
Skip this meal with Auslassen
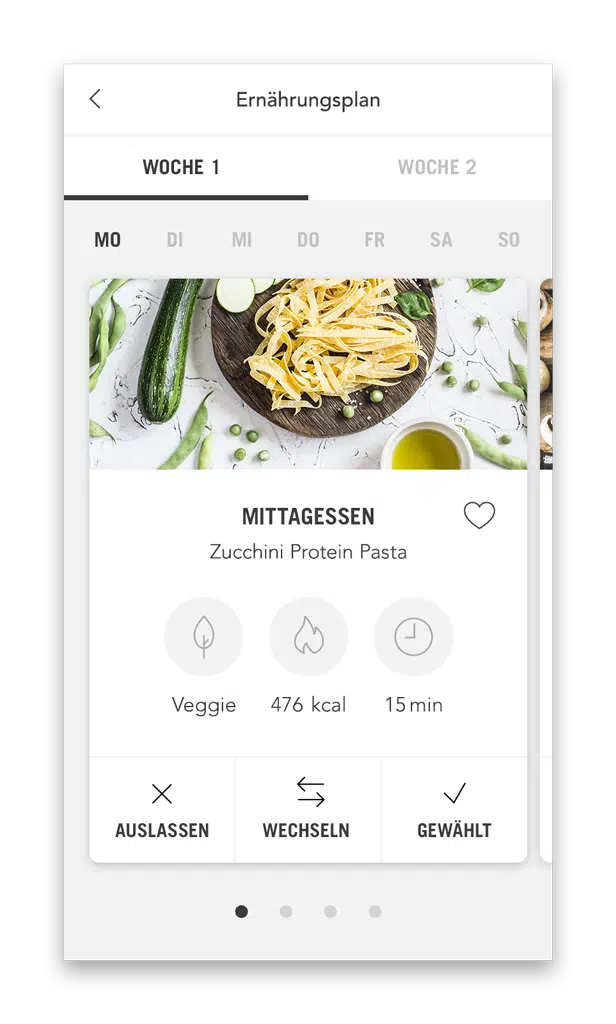pos(162,811)
